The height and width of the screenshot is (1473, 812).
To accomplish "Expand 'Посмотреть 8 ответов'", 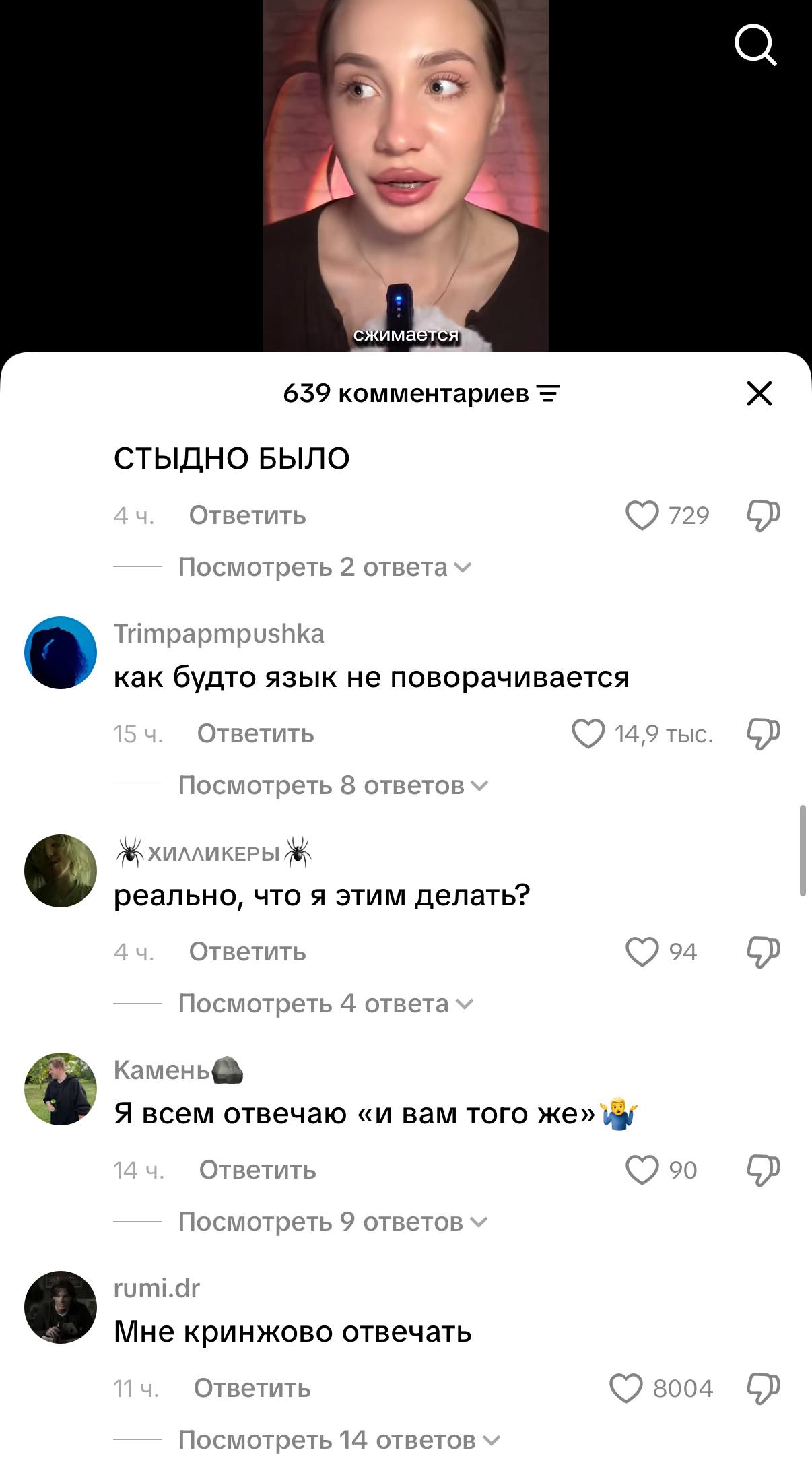I will [333, 786].
